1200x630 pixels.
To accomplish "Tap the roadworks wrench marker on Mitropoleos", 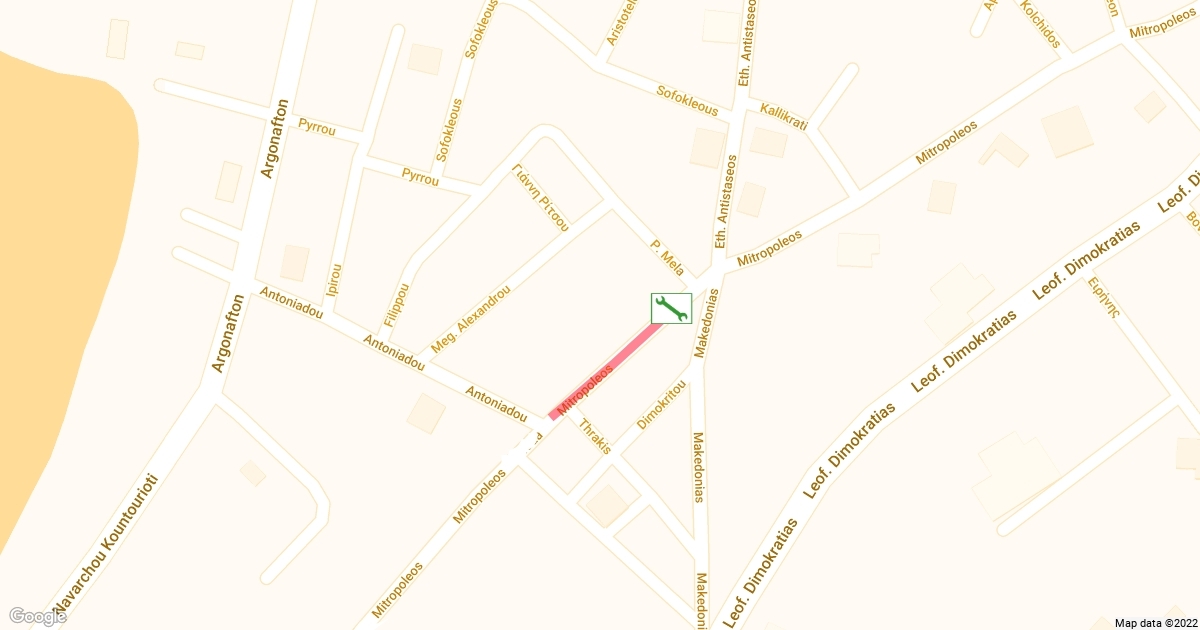I will pyautogui.click(x=671, y=308).
